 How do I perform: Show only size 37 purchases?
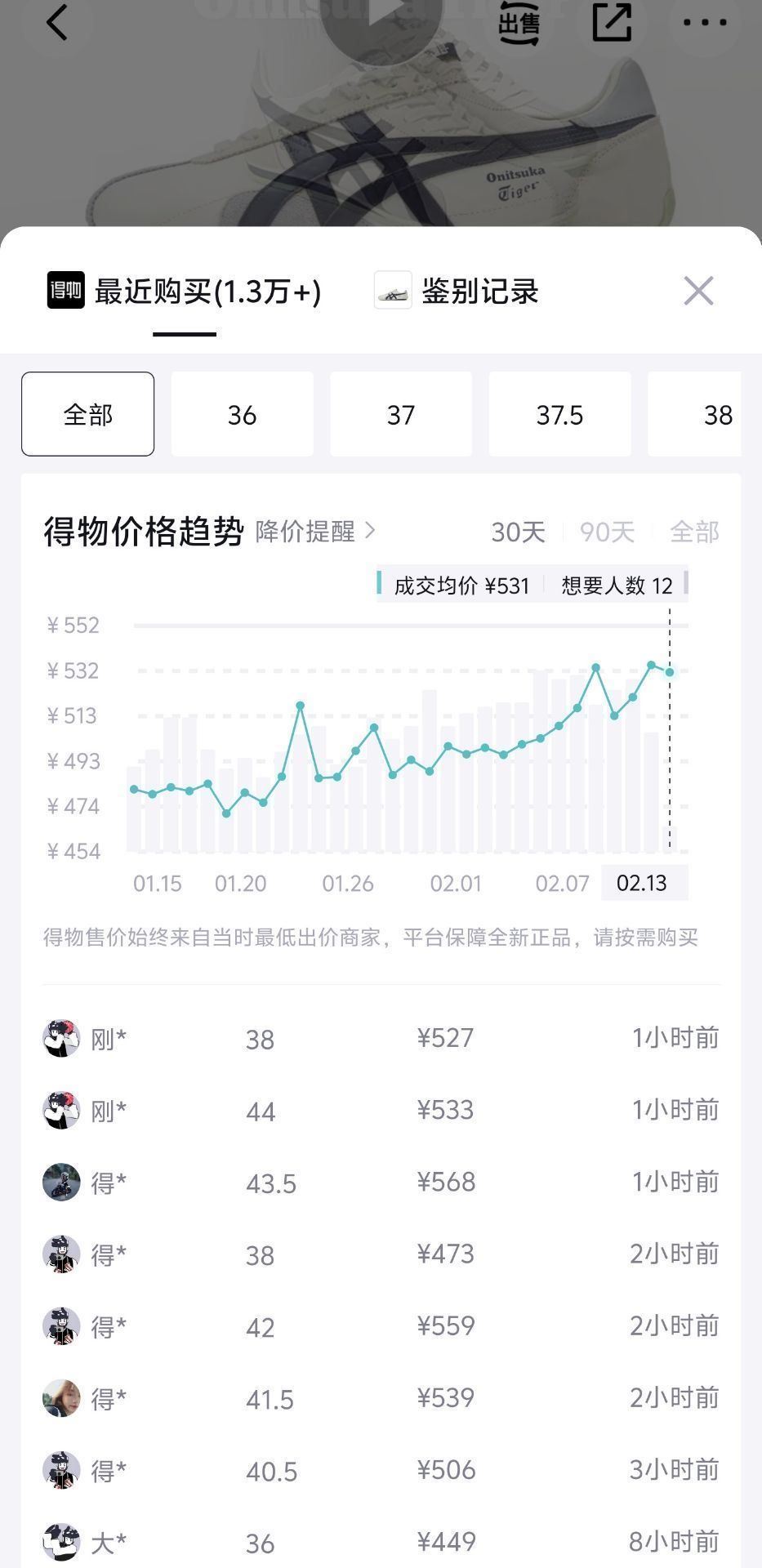[x=401, y=414]
